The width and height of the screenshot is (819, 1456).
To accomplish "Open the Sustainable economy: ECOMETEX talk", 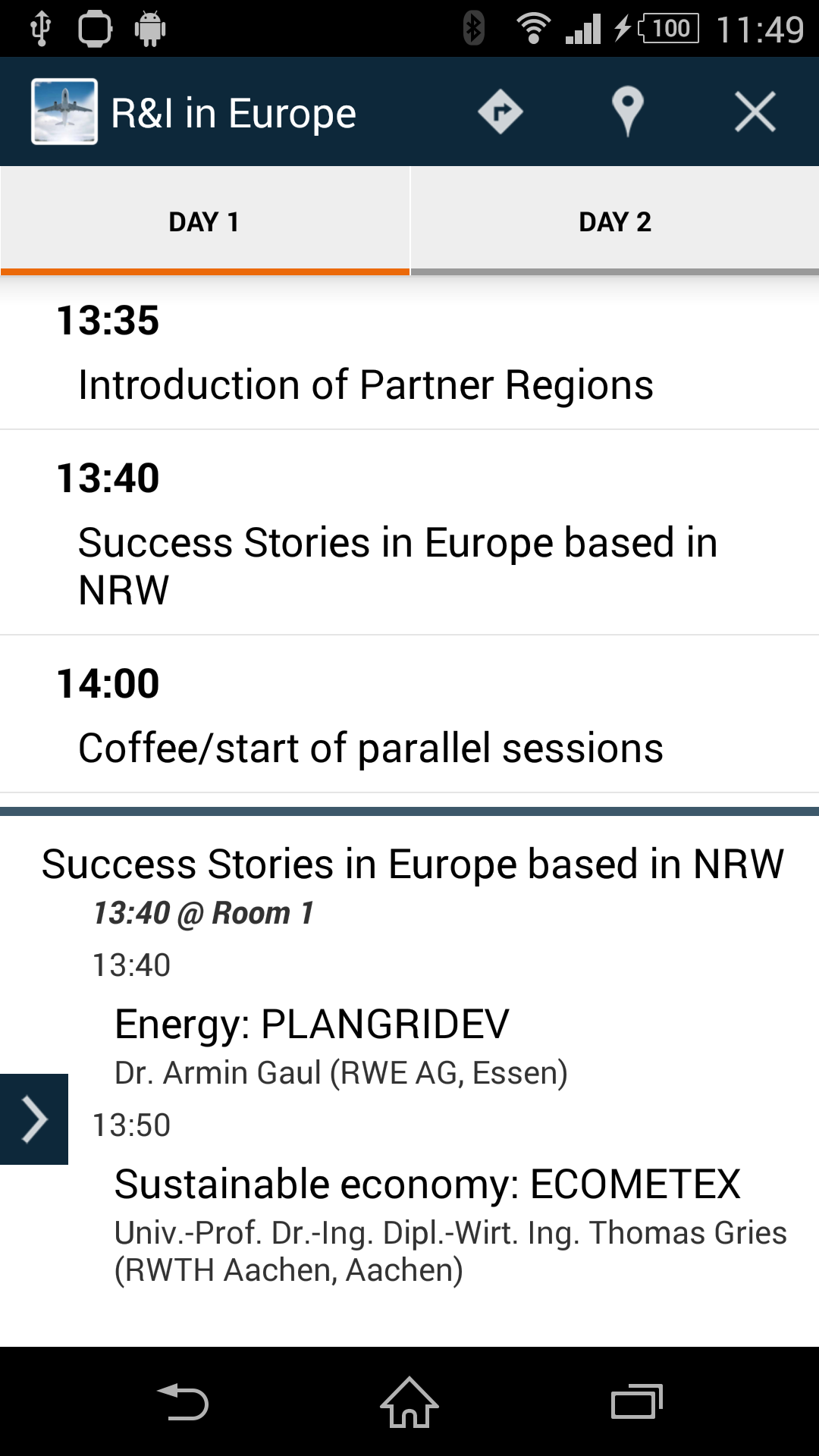I will click(427, 1185).
